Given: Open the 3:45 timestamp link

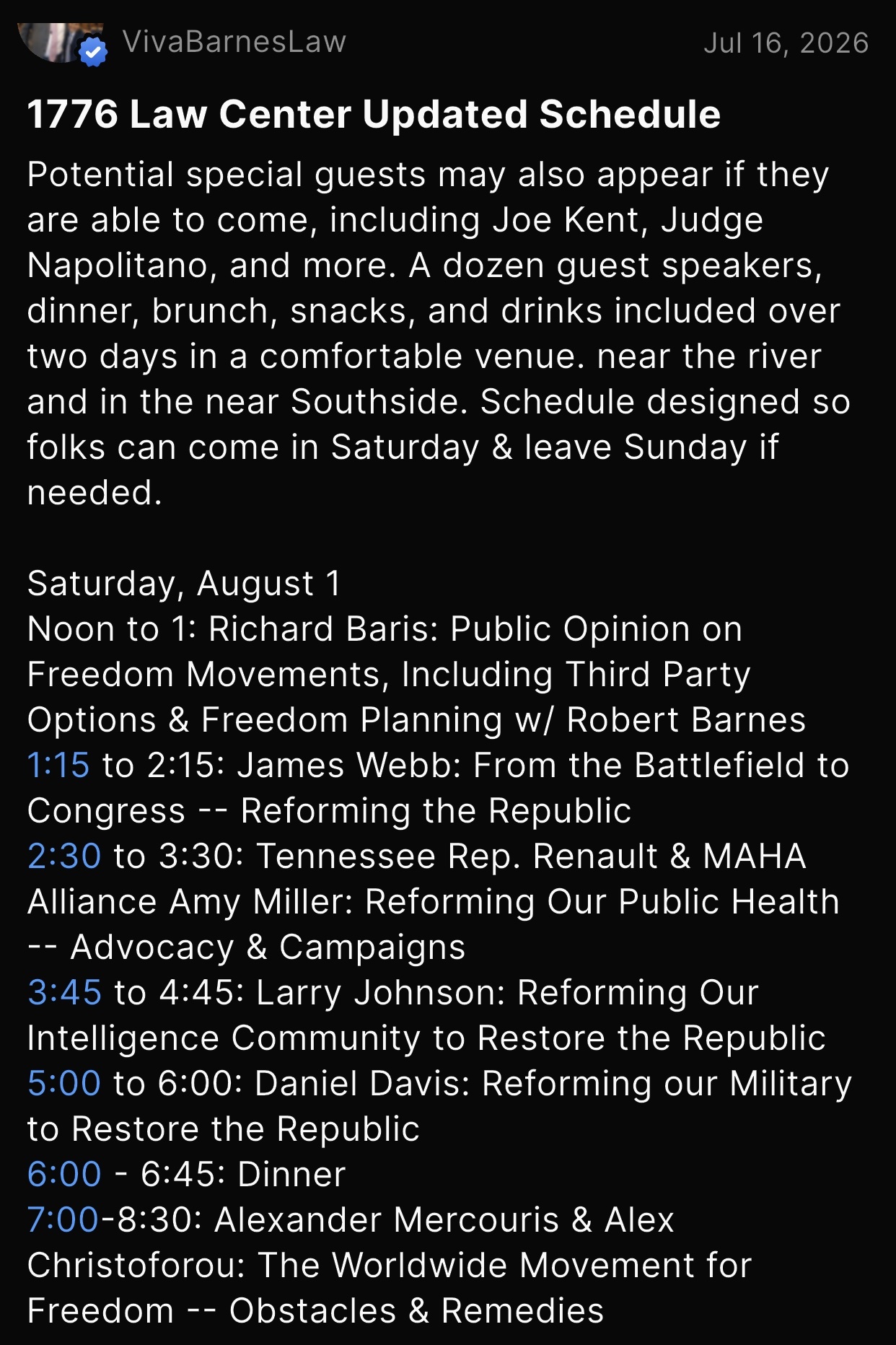Looking at the screenshot, I should tap(64, 992).
